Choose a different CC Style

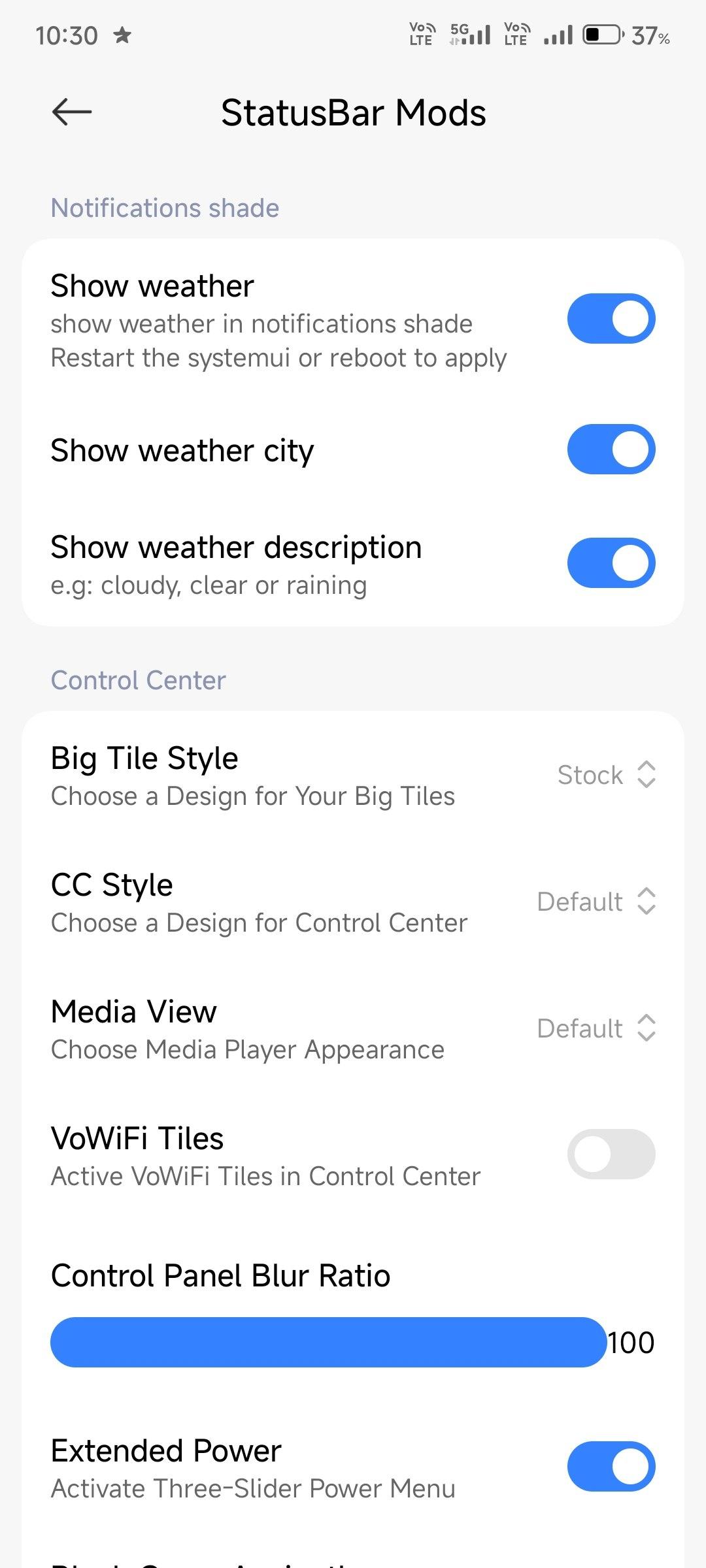point(596,902)
